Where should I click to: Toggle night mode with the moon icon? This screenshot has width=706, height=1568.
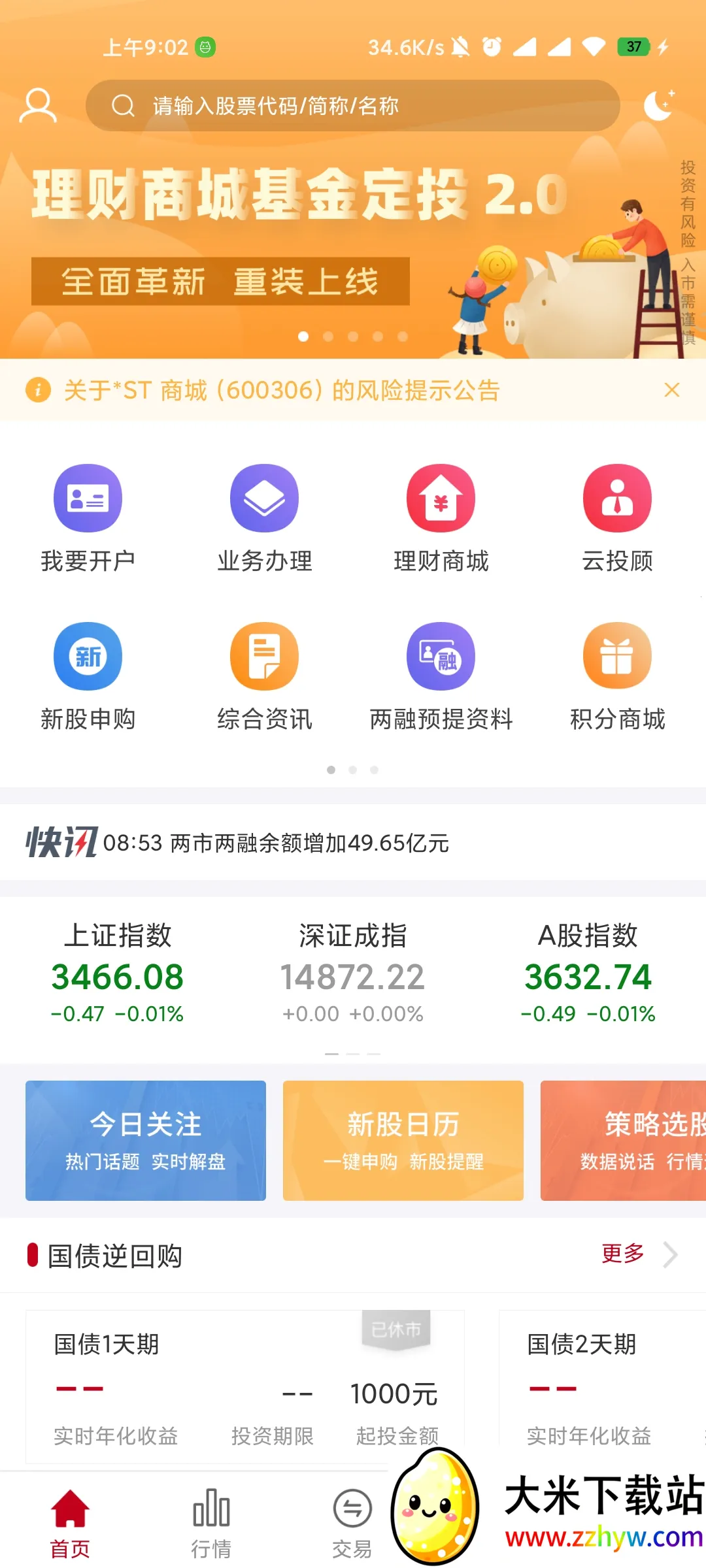pos(659,105)
